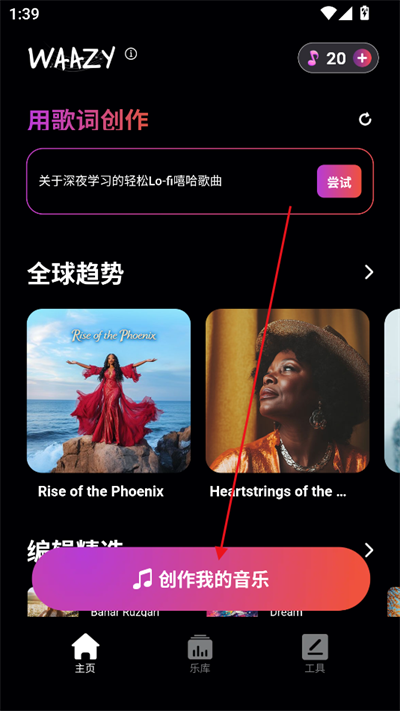
Task: Go to the 主页 tab
Action: click(85, 653)
